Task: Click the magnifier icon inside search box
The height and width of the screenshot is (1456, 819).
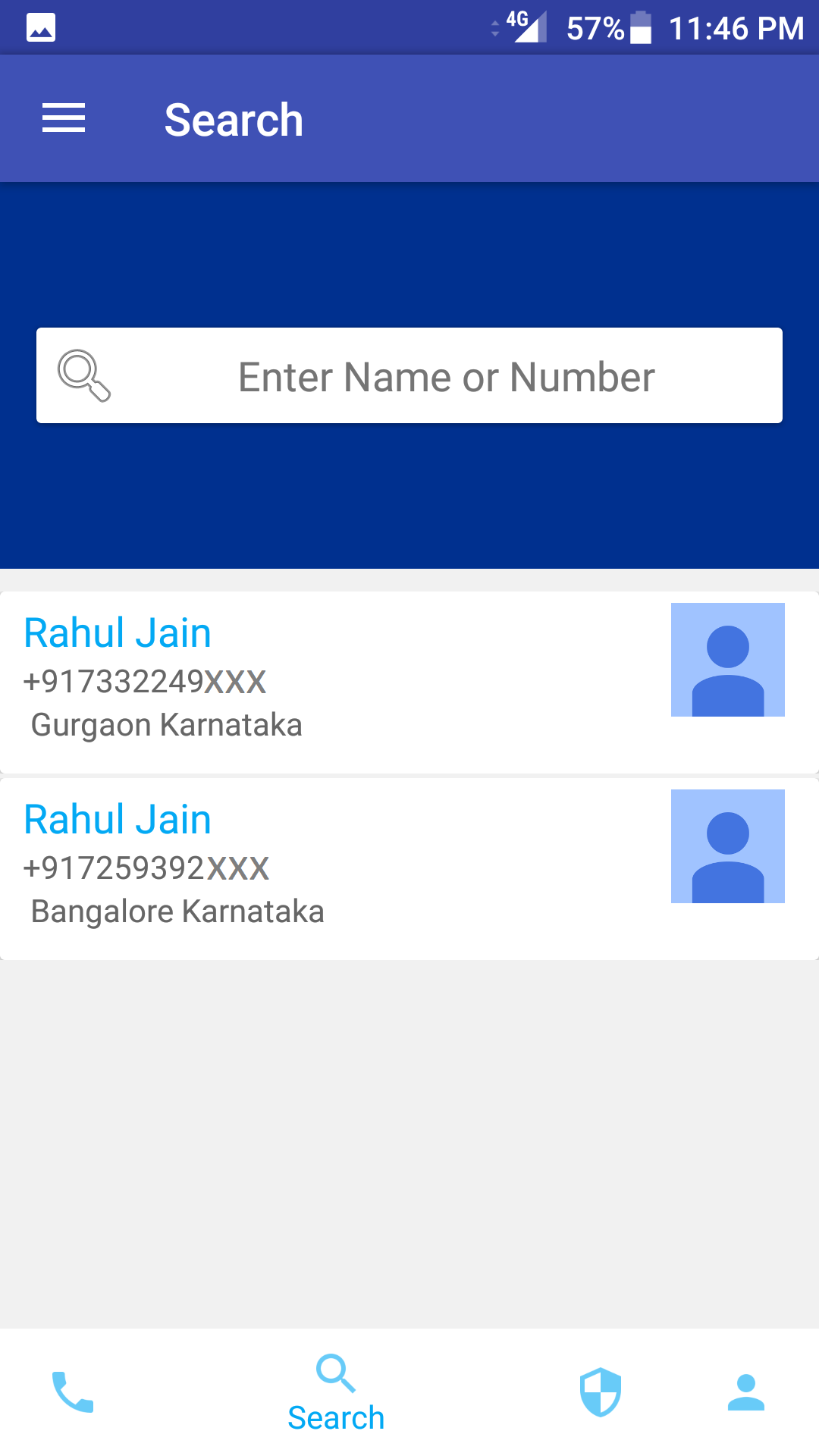Action: coord(86,375)
